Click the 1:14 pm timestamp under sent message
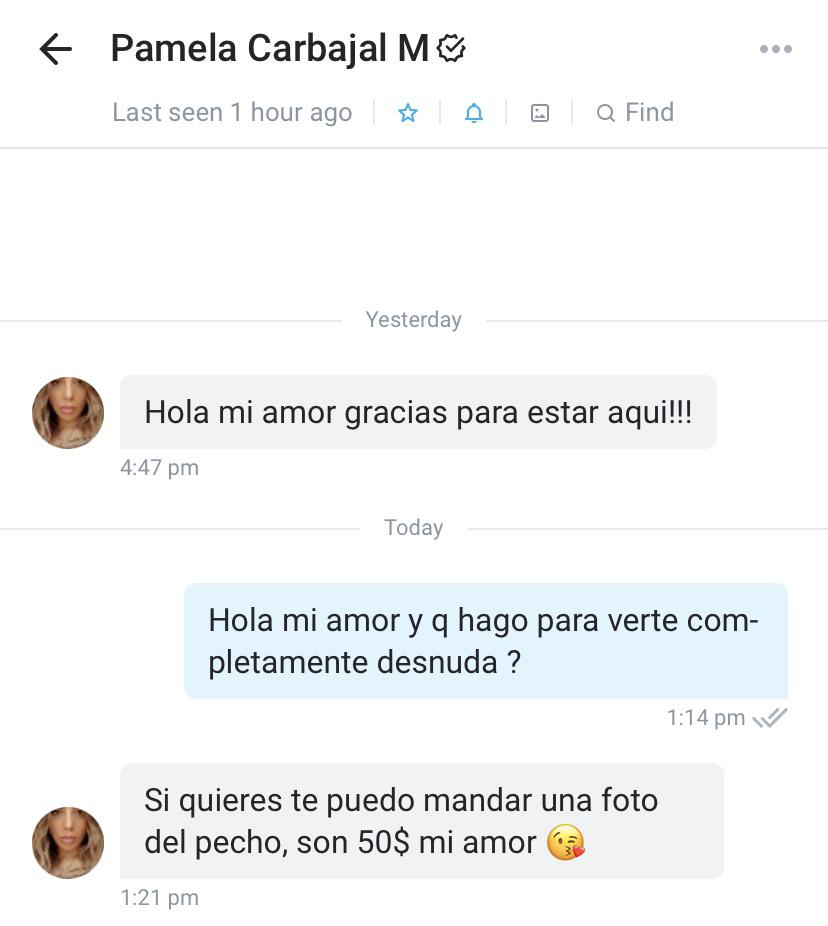The height and width of the screenshot is (926, 828). pyautogui.click(x=706, y=717)
